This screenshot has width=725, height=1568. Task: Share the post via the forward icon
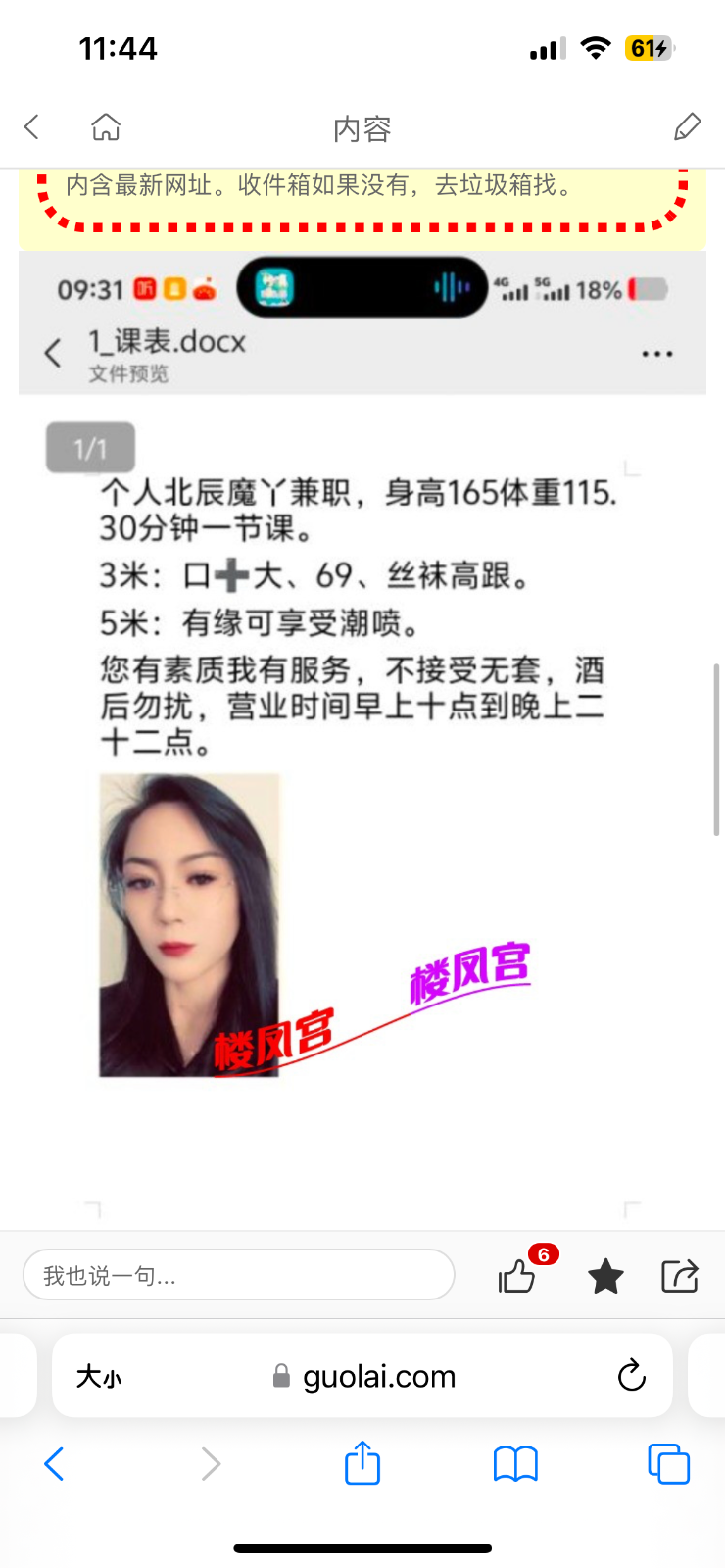tap(679, 1275)
